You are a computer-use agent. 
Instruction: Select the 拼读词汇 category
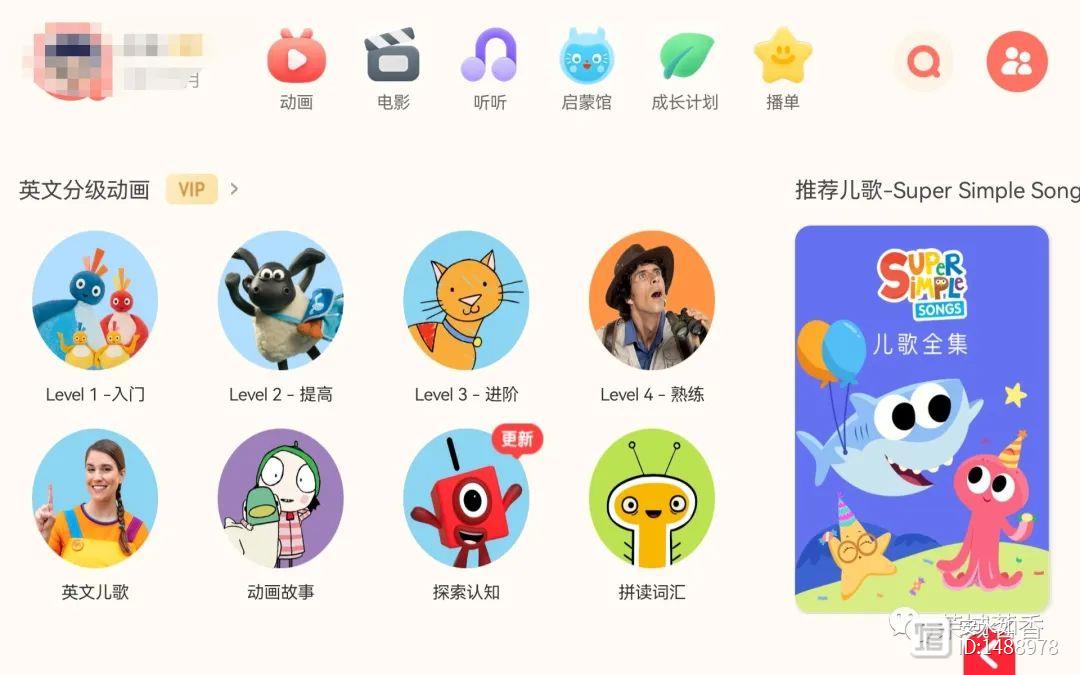(652, 500)
